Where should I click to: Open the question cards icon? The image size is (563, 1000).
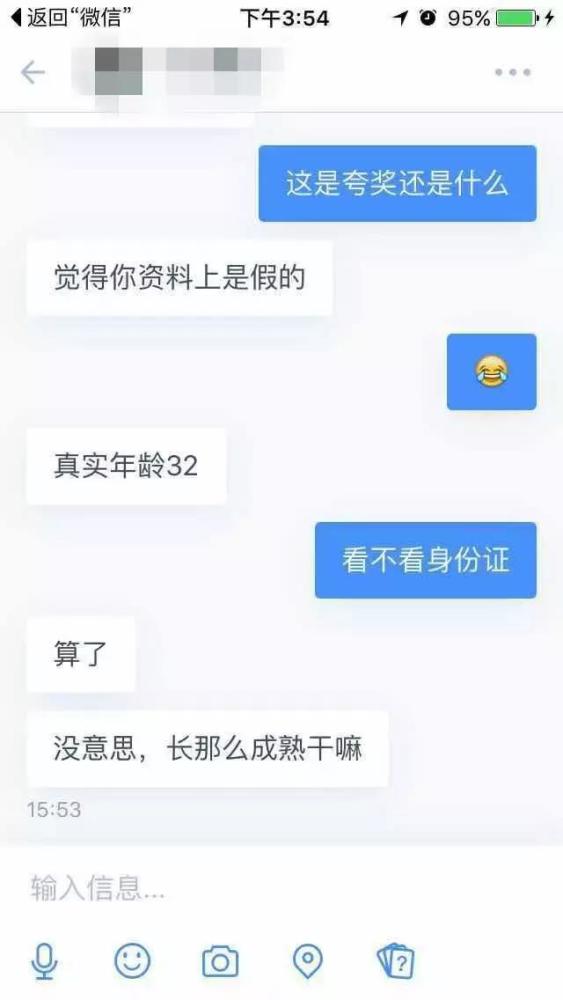pyautogui.click(x=396, y=960)
